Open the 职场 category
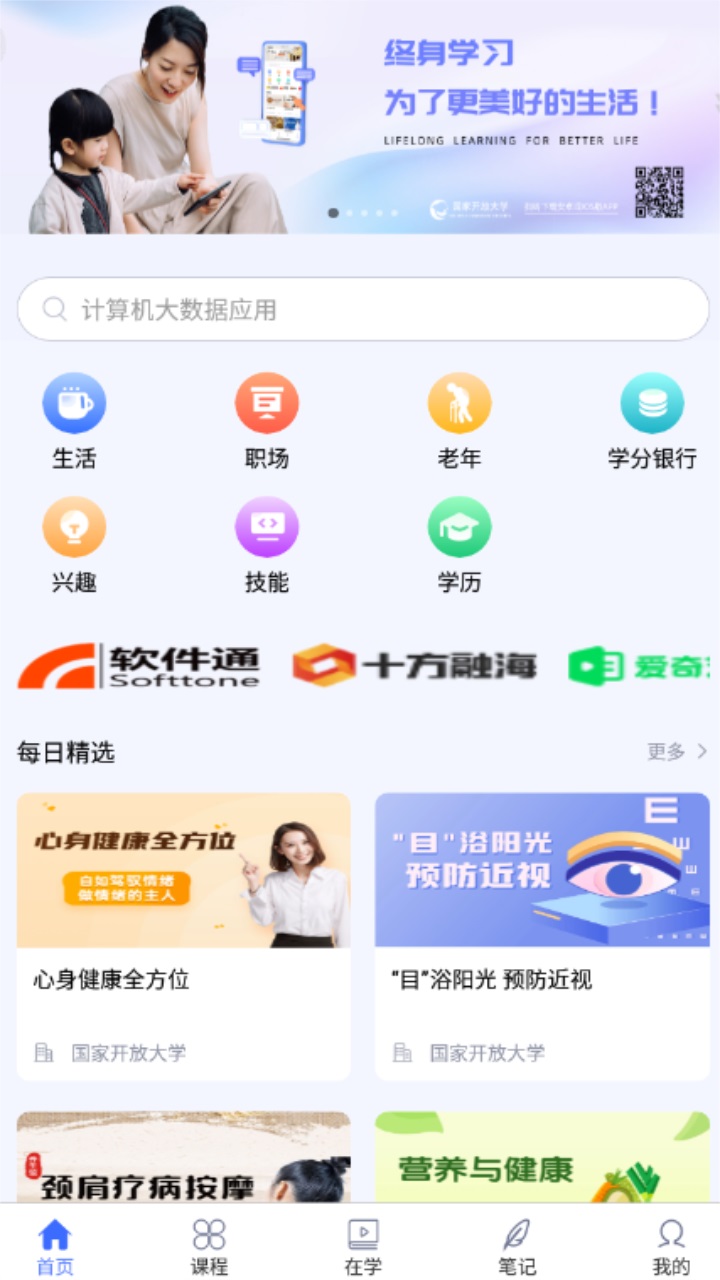This screenshot has height=1280, width=720. point(267,421)
